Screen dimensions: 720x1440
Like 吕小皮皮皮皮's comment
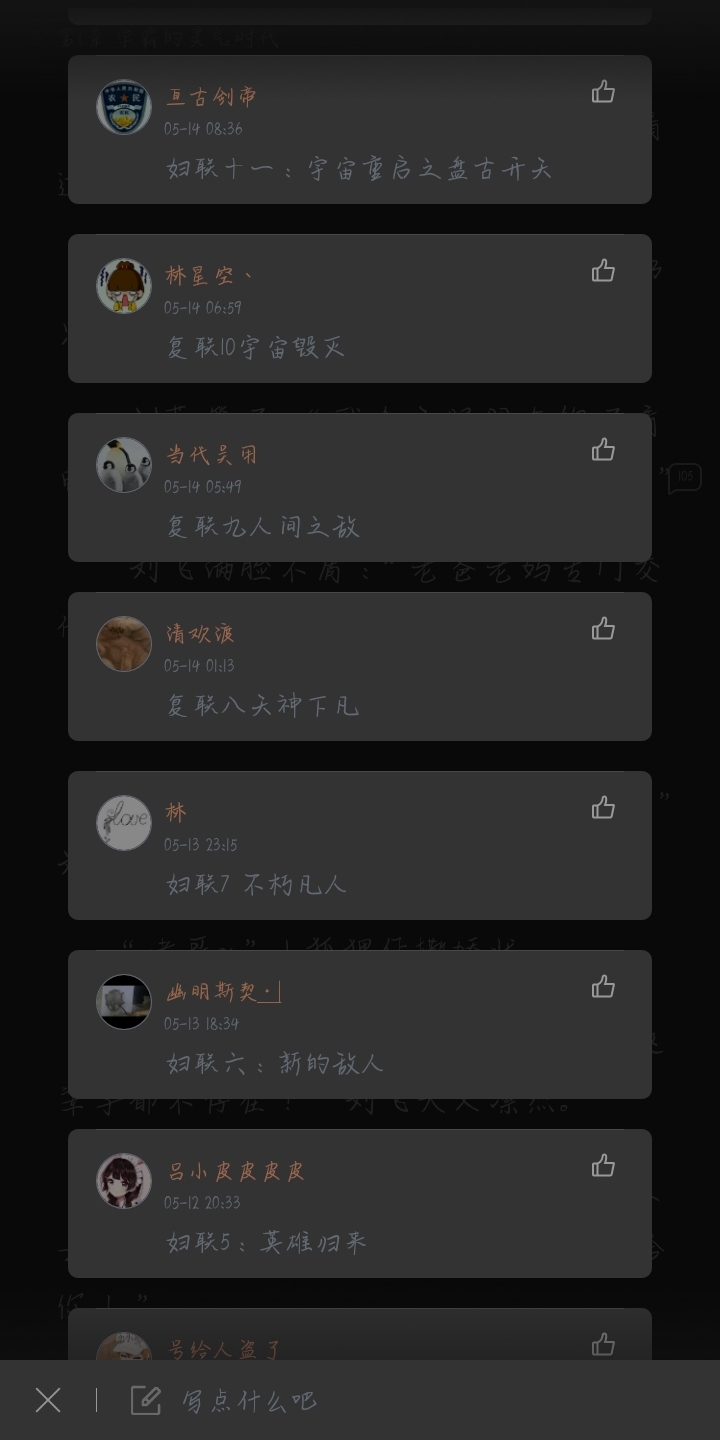click(x=603, y=1166)
